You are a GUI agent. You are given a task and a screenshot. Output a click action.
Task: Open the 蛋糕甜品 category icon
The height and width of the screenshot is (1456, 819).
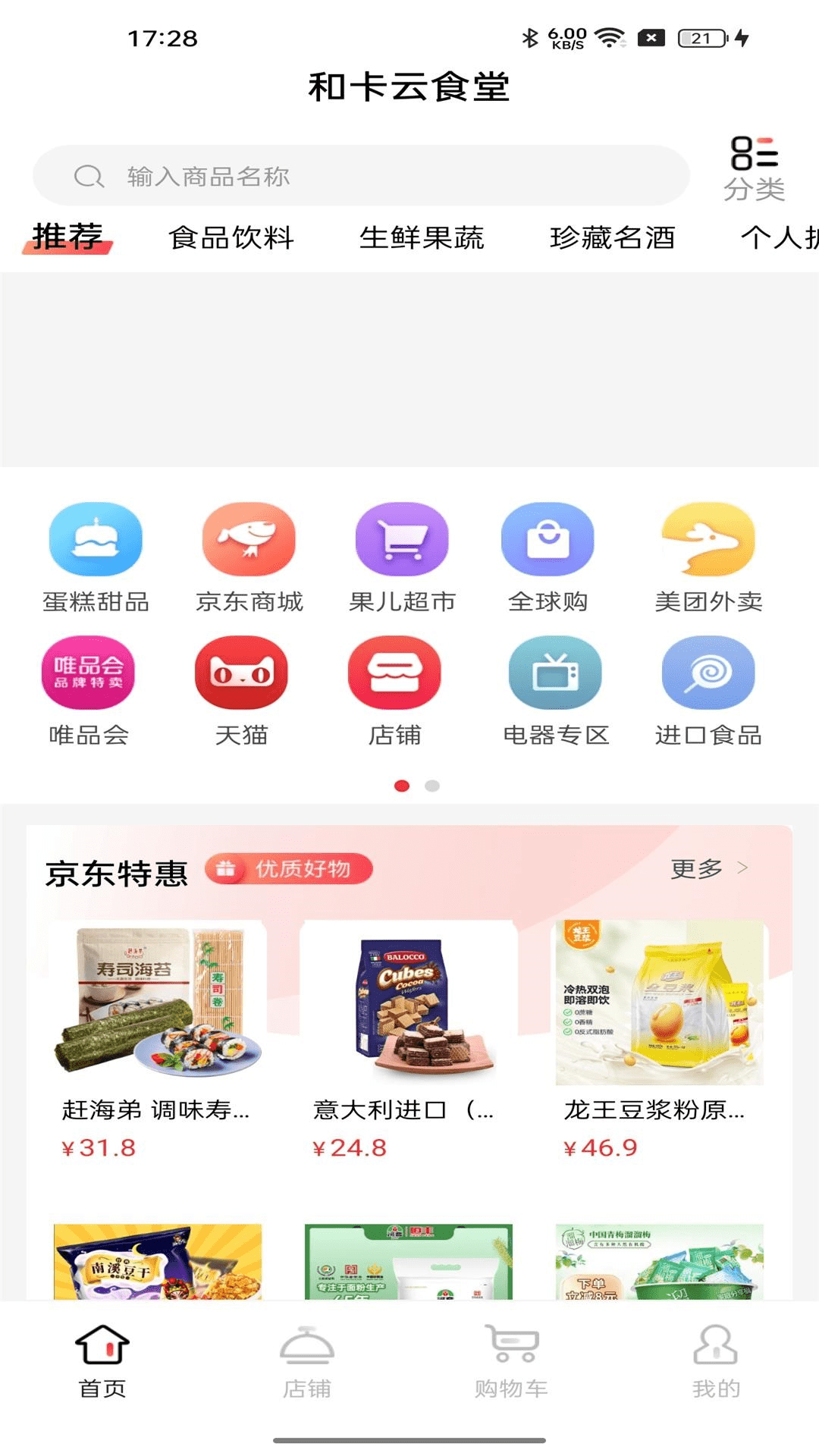click(x=93, y=540)
